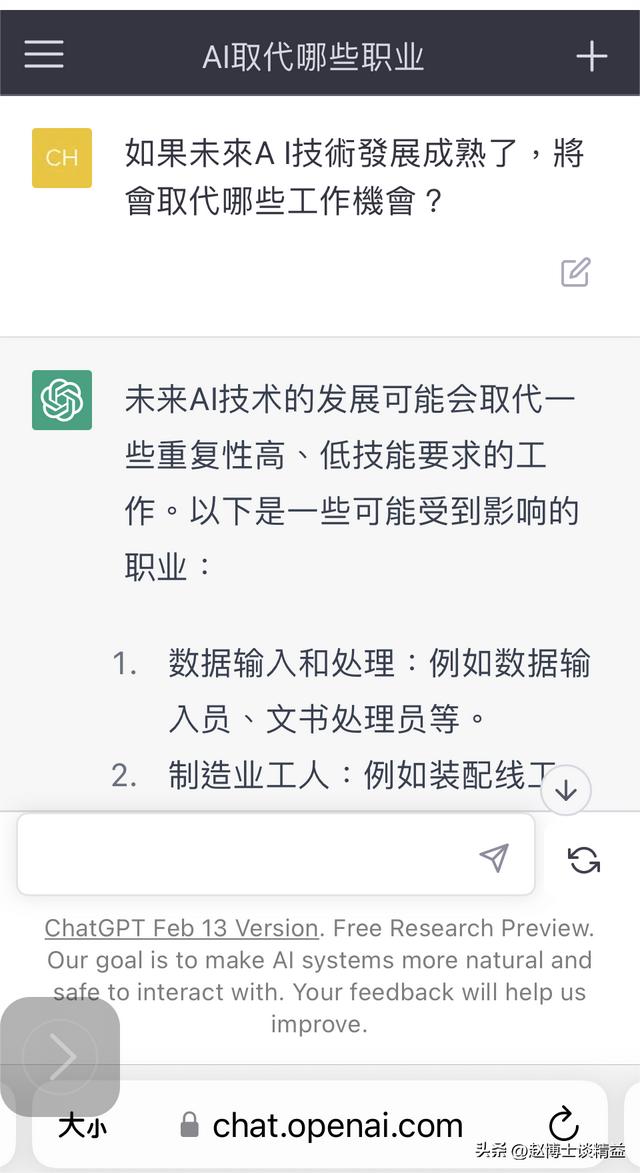Start a new chat with plus icon

tap(591, 56)
